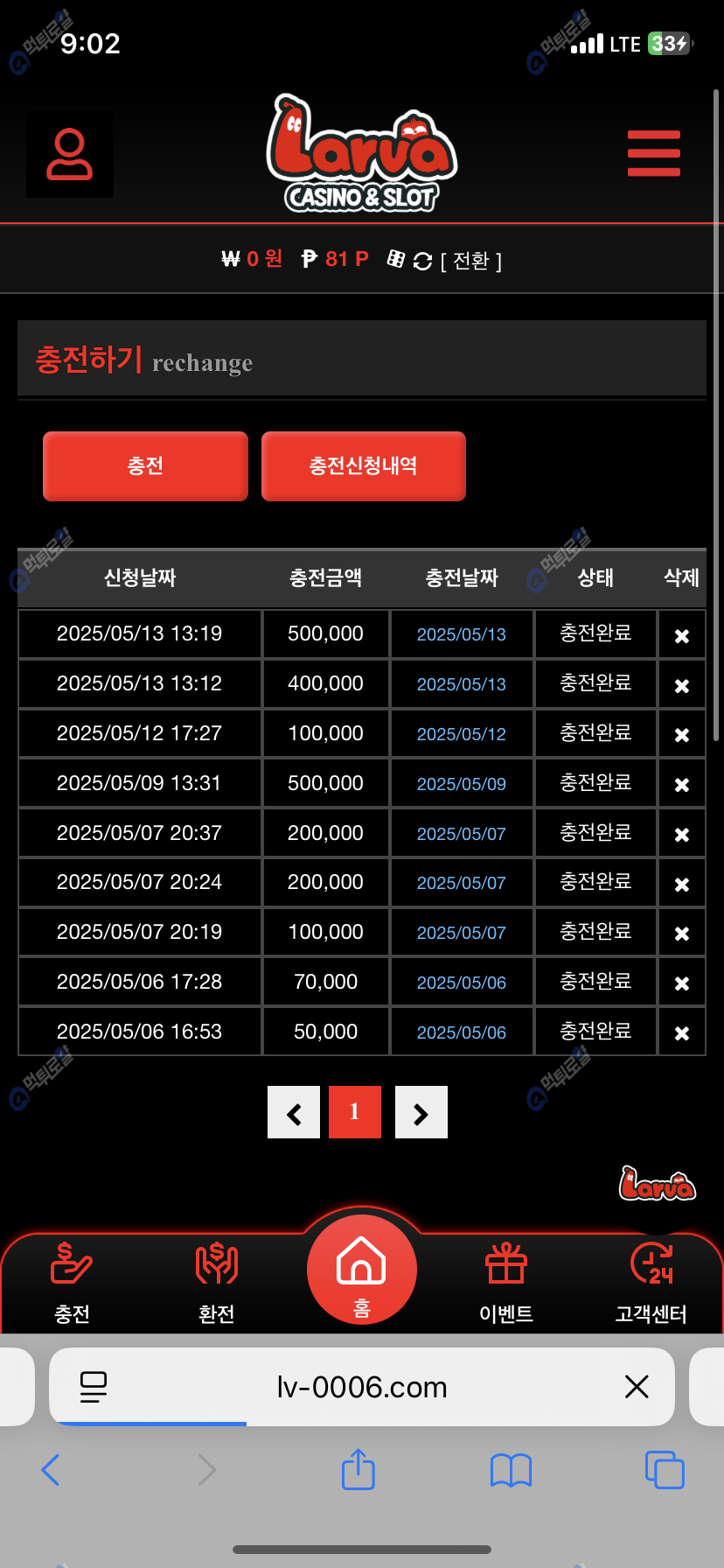Viewport: 724px width, 1568px height.
Task: Open the user profile icon
Action: tap(70, 155)
